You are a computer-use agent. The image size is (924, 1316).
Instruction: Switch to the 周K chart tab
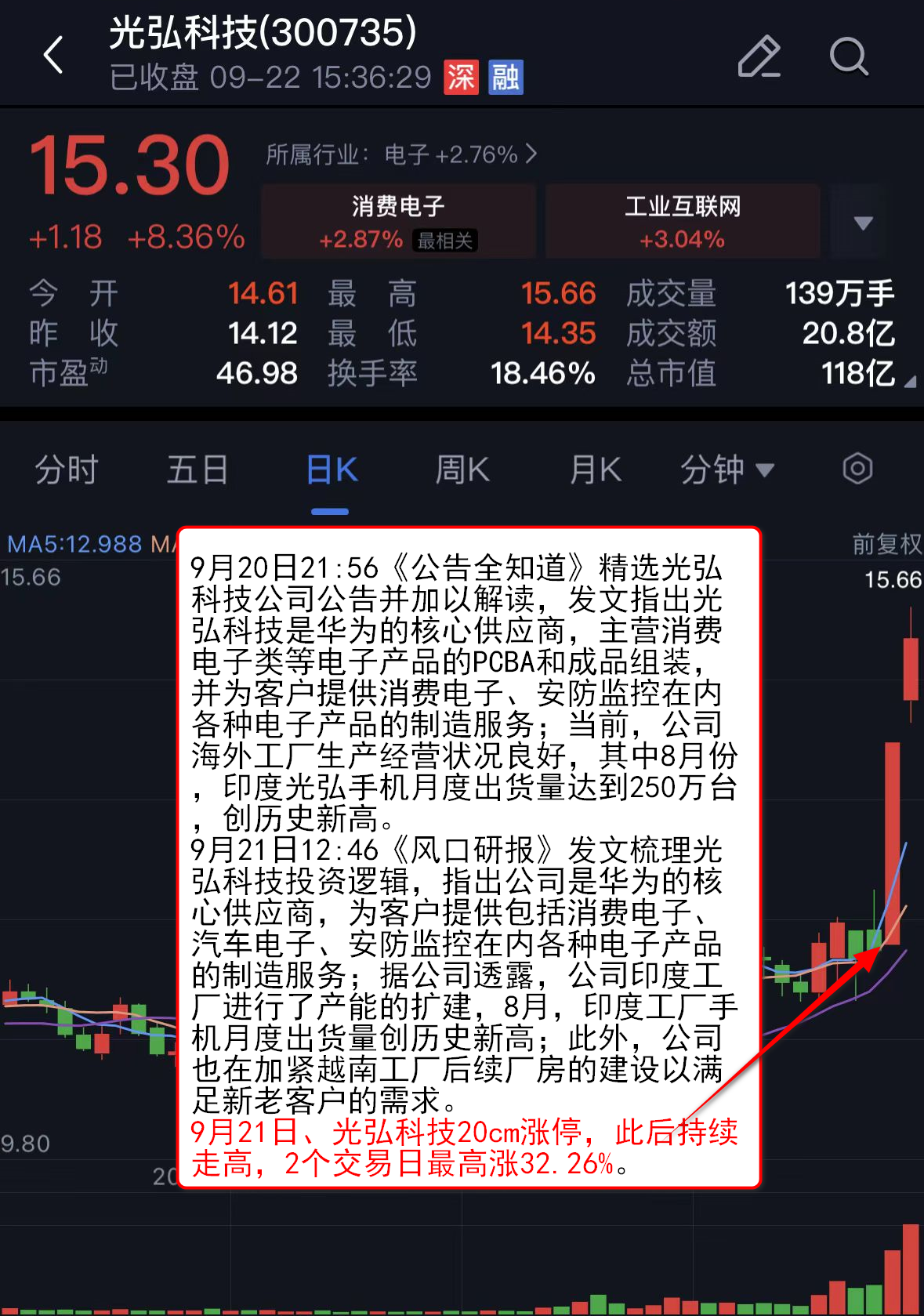462,470
